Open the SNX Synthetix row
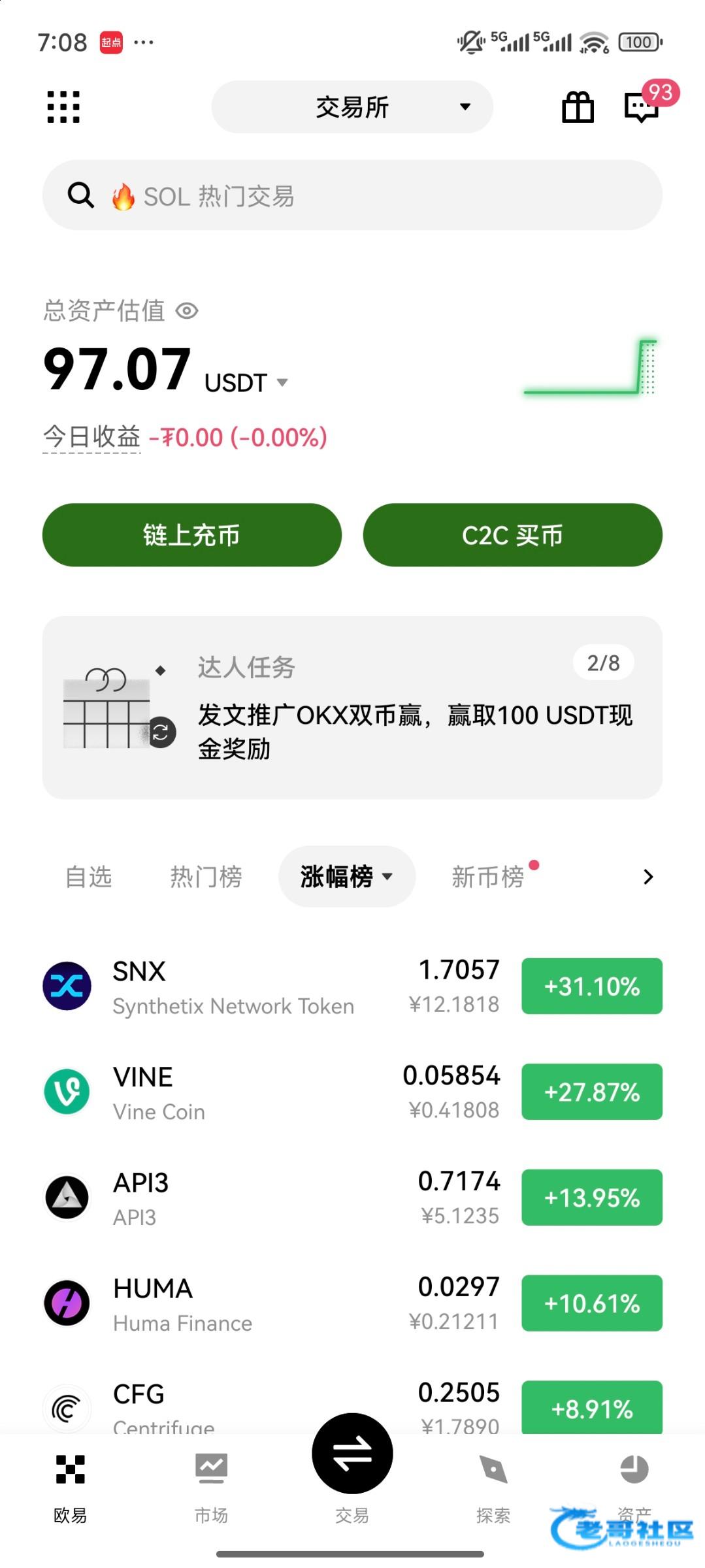This screenshot has height=1568, width=705. click(x=261, y=987)
